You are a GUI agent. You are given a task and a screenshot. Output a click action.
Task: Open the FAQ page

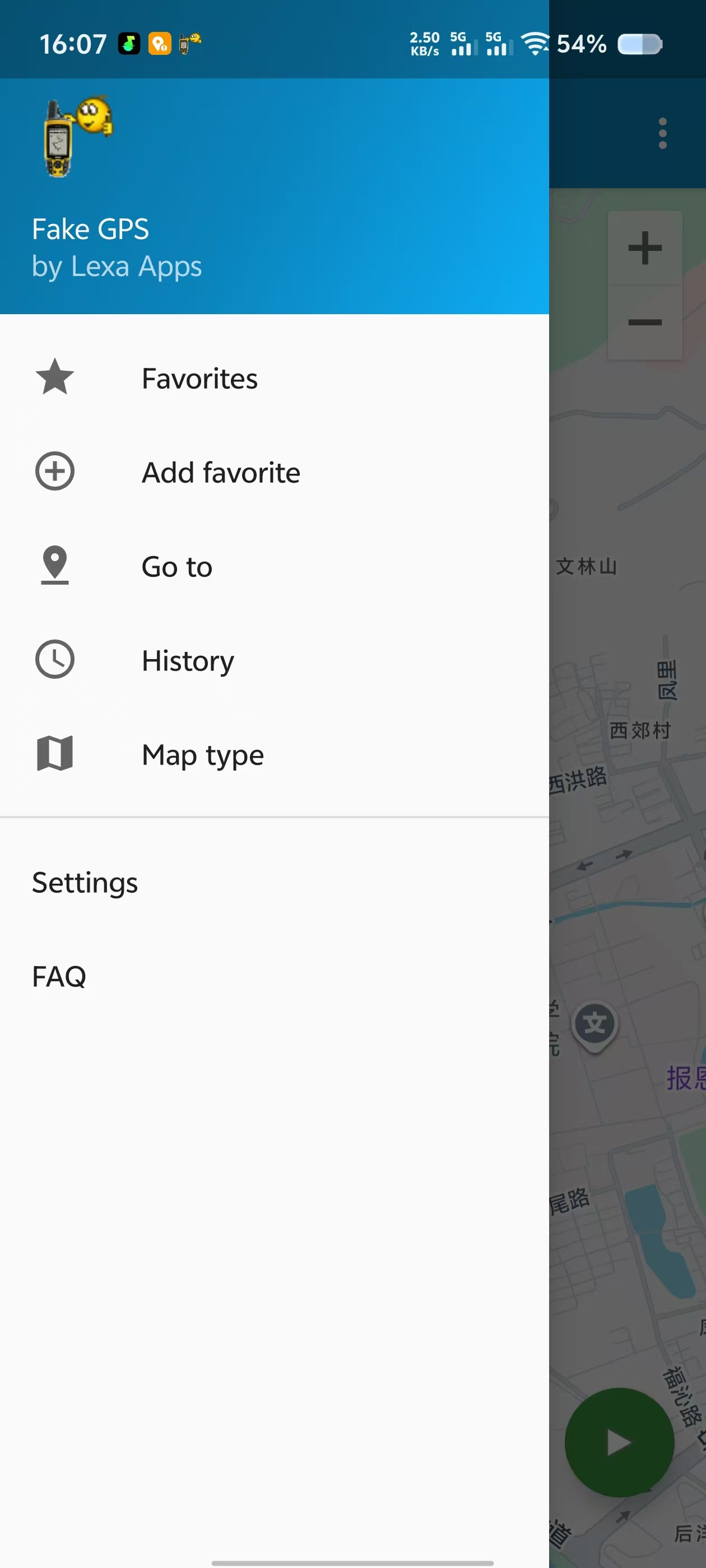[274, 976]
